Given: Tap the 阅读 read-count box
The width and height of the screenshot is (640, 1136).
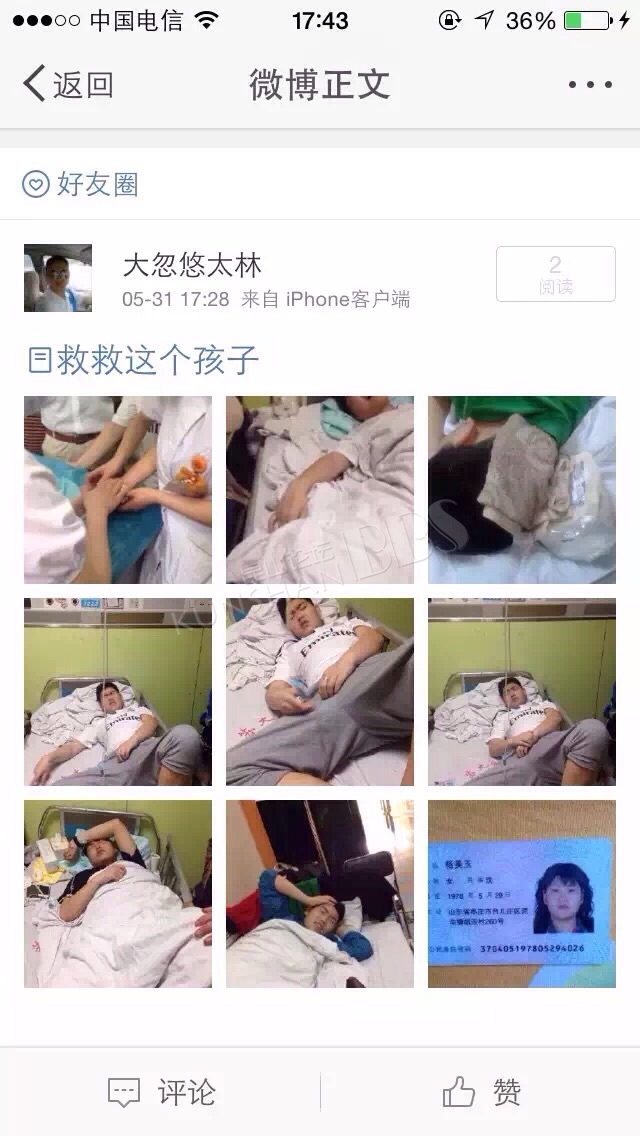Looking at the screenshot, I should pyautogui.click(x=556, y=274).
